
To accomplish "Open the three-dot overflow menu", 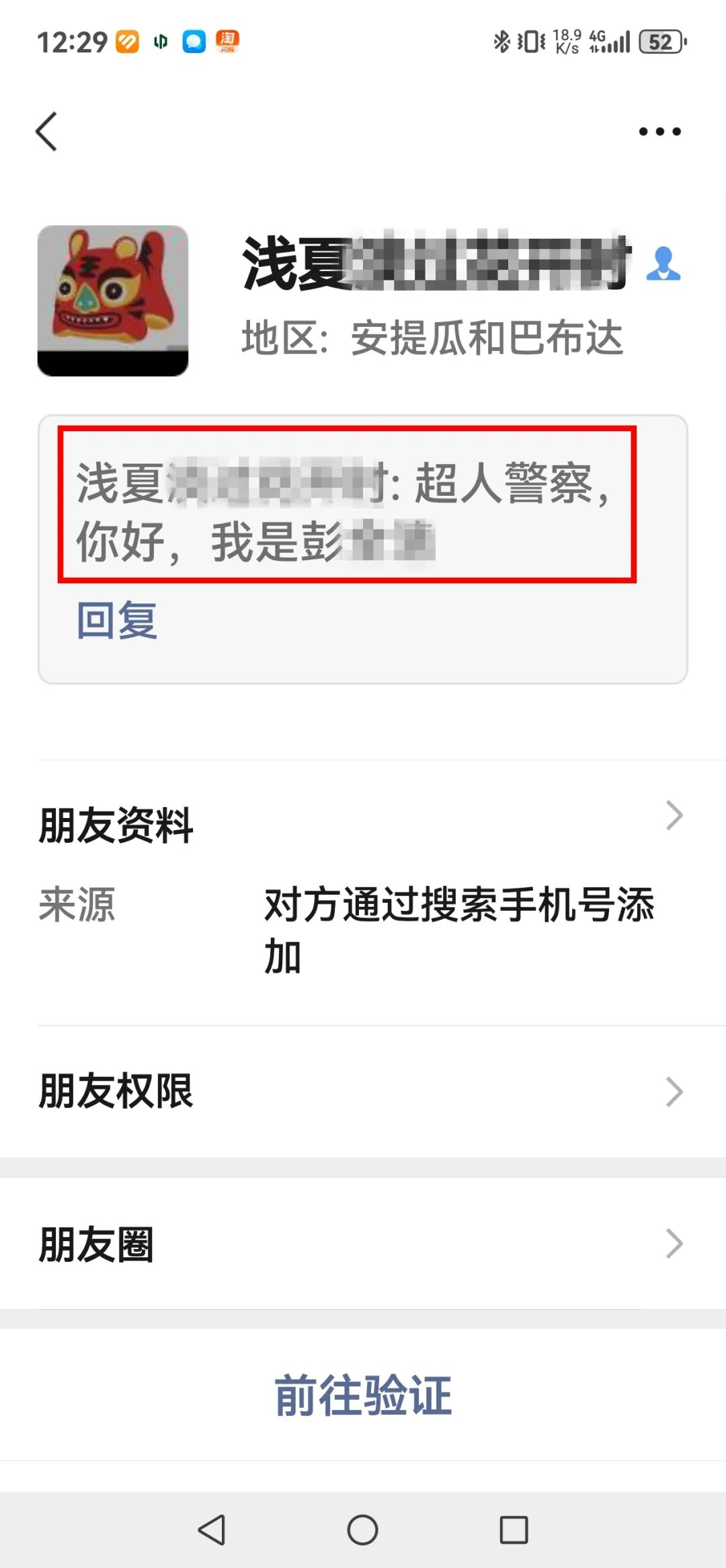I will tap(659, 132).
